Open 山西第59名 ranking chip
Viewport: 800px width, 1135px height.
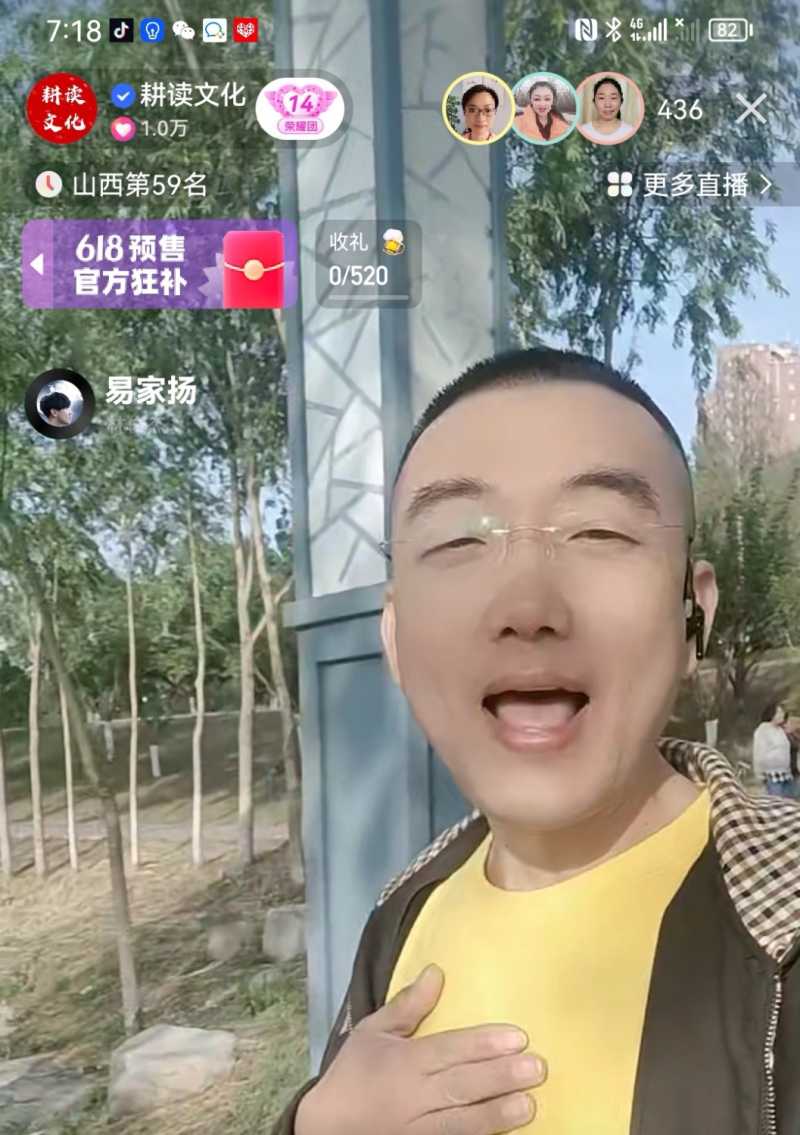122,184
